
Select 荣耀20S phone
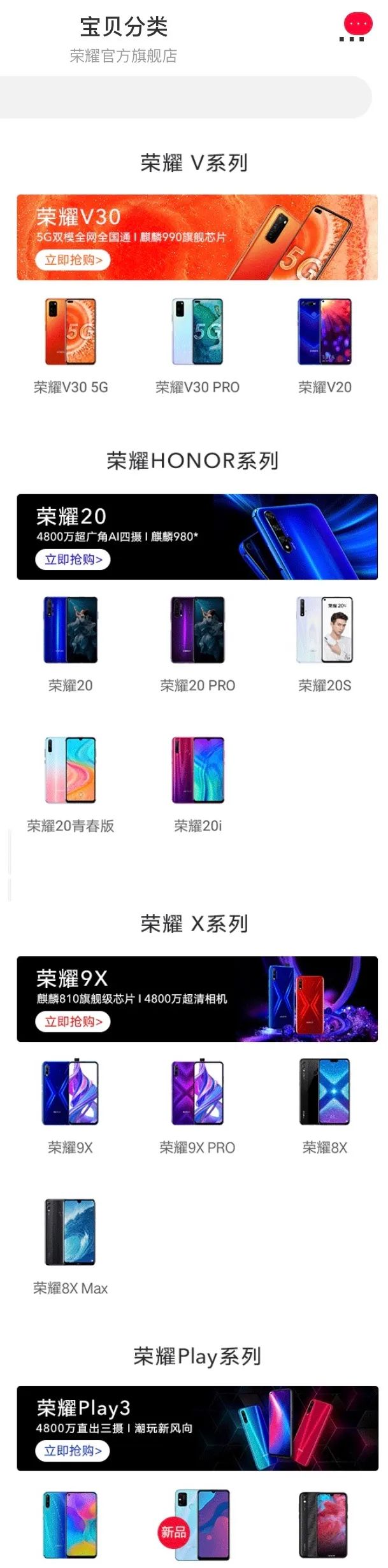pyautogui.click(x=324, y=643)
